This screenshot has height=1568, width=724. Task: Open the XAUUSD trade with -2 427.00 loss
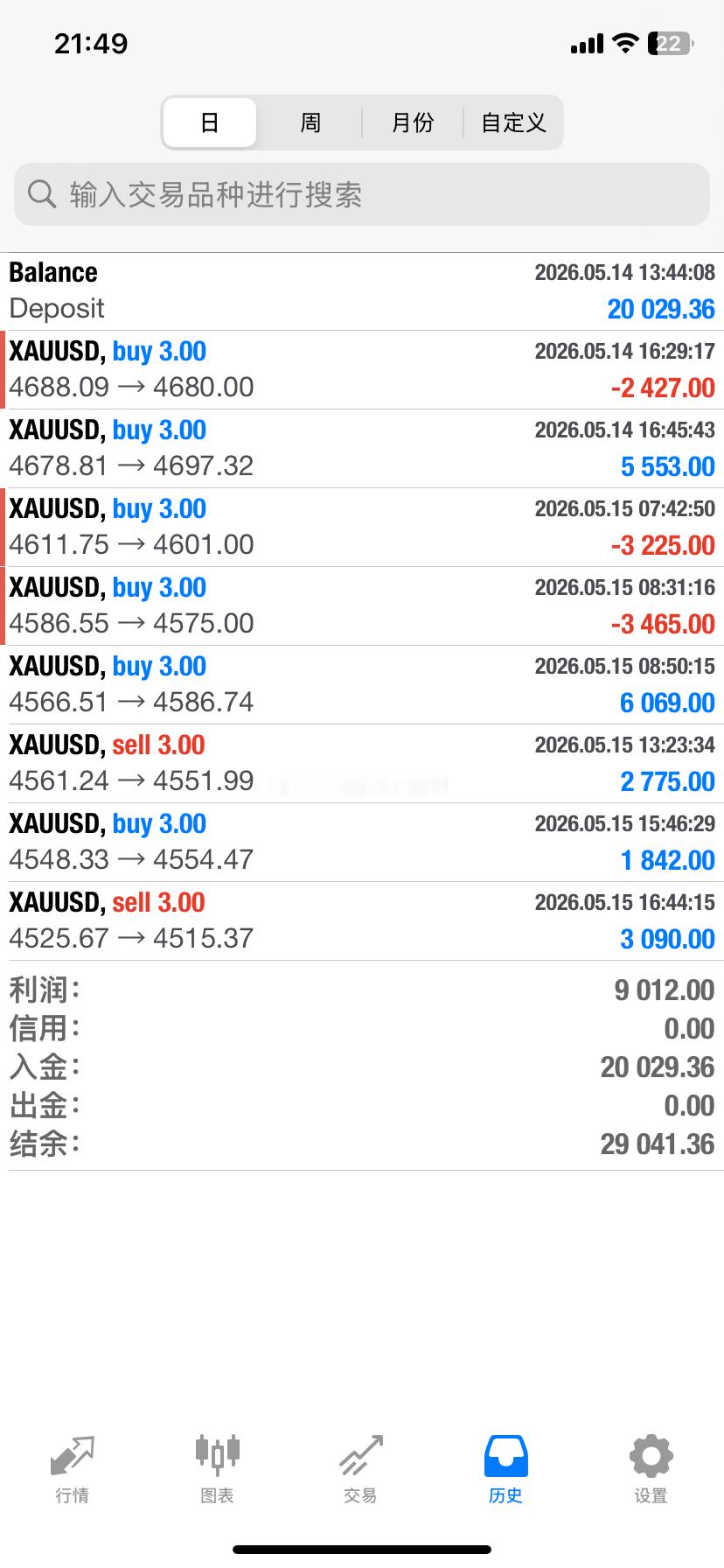362,370
